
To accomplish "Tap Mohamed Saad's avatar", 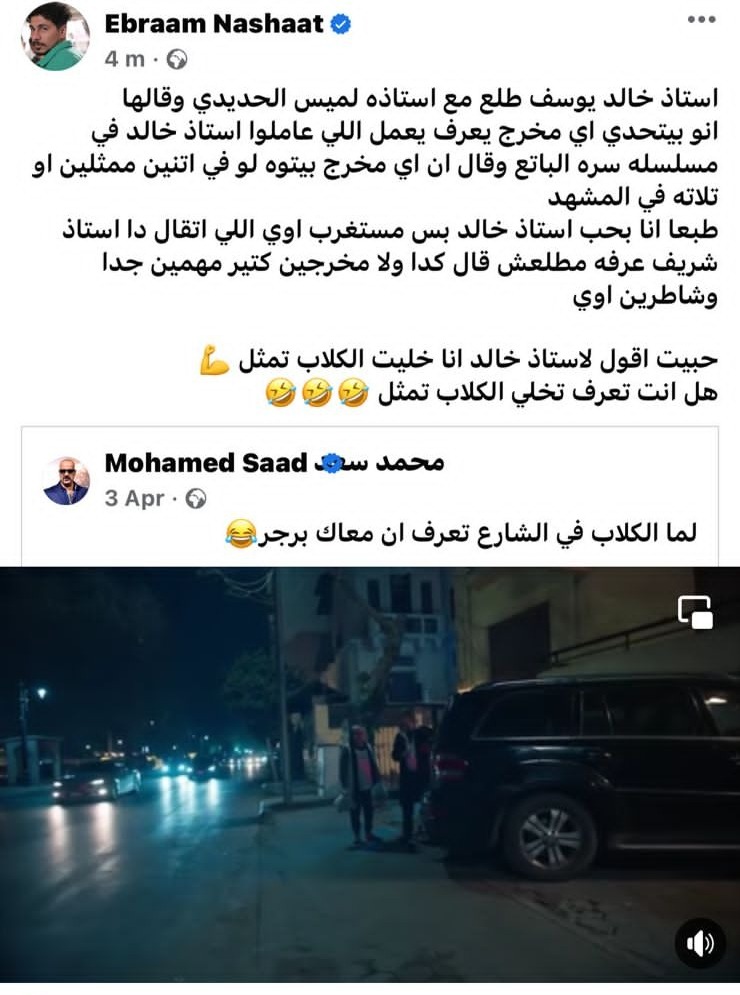I will [66, 481].
